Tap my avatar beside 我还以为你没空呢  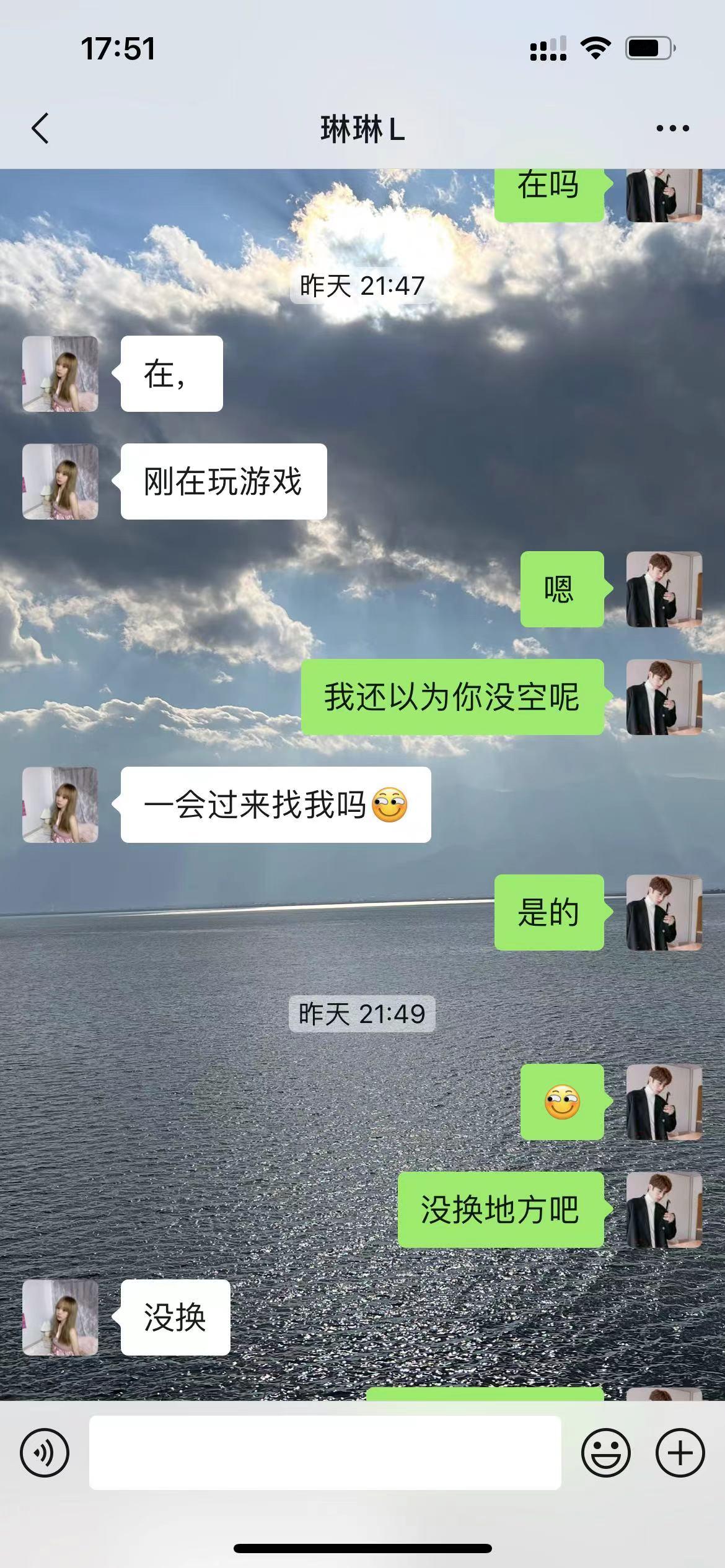664,697
